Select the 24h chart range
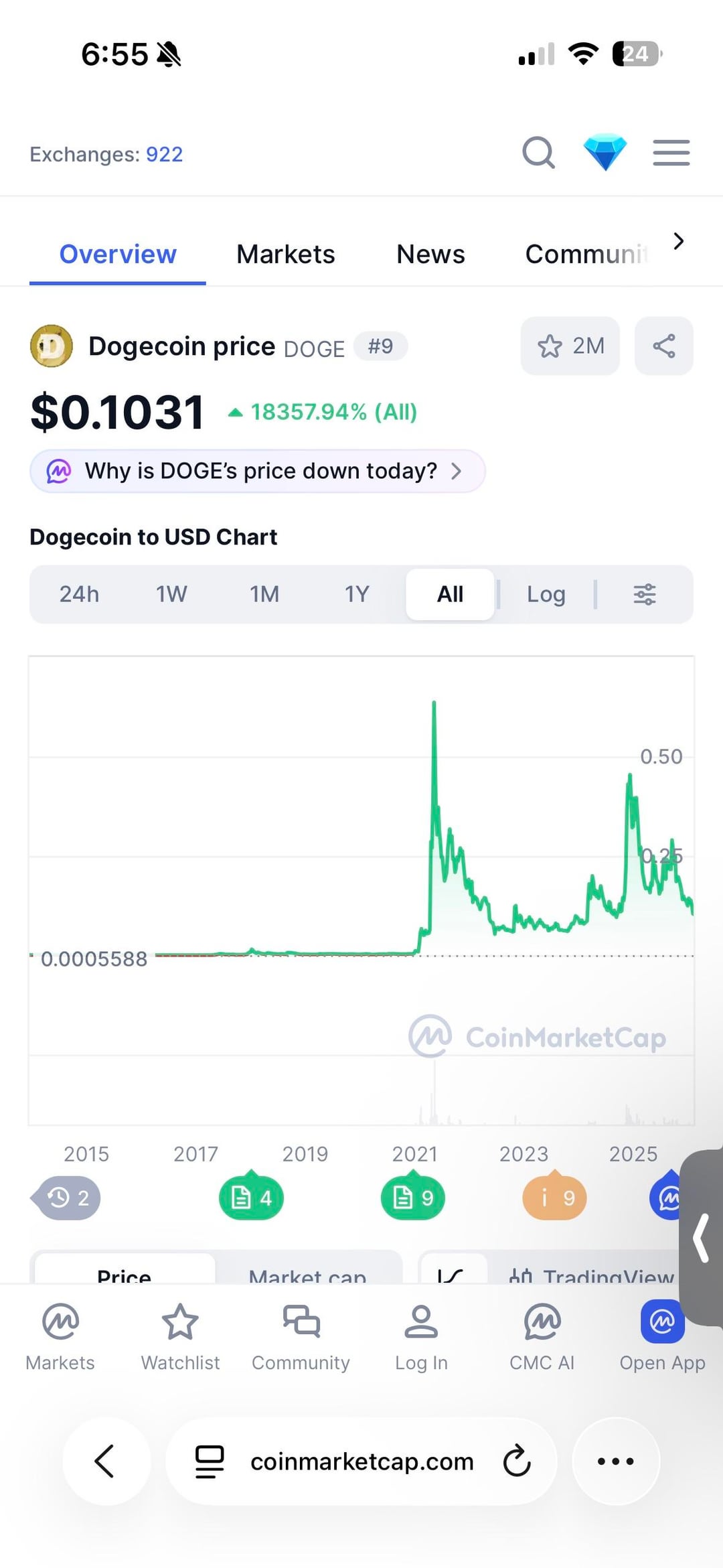Image resolution: width=723 pixels, height=1568 pixels. pos(79,594)
